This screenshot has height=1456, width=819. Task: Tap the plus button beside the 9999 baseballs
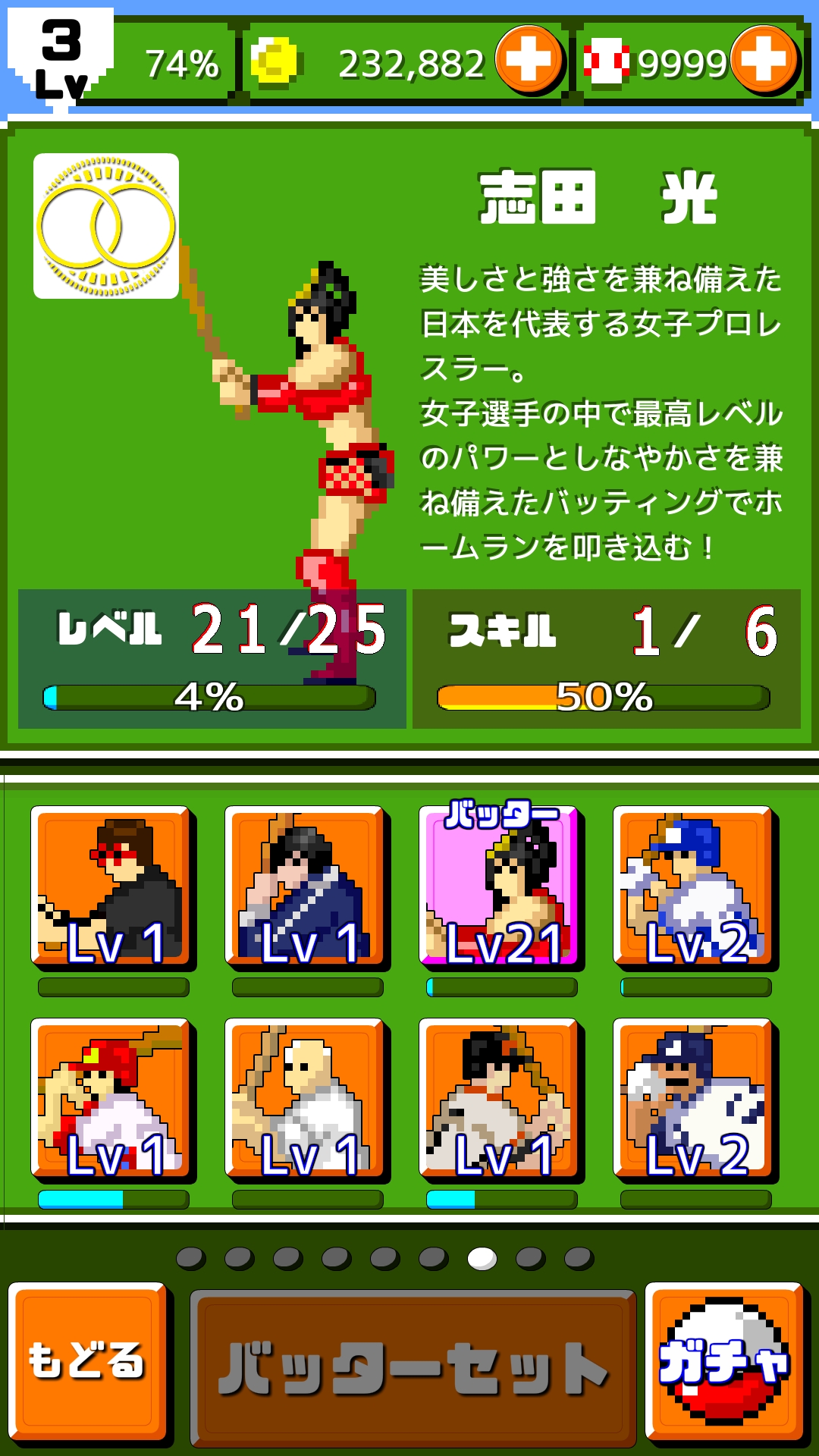click(x=764, y=60)
